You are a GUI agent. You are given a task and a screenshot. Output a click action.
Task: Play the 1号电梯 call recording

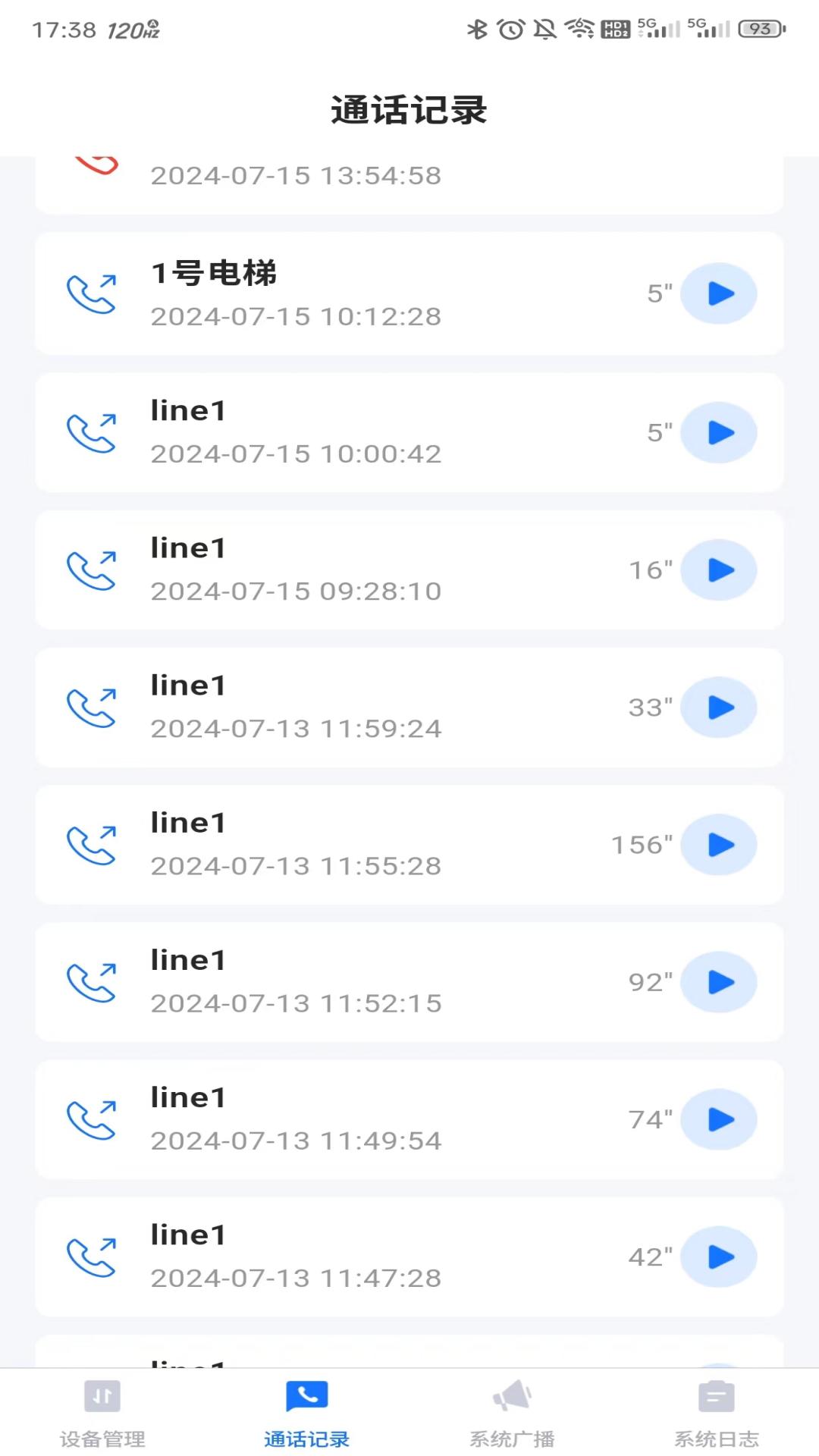tap(718, 294)
